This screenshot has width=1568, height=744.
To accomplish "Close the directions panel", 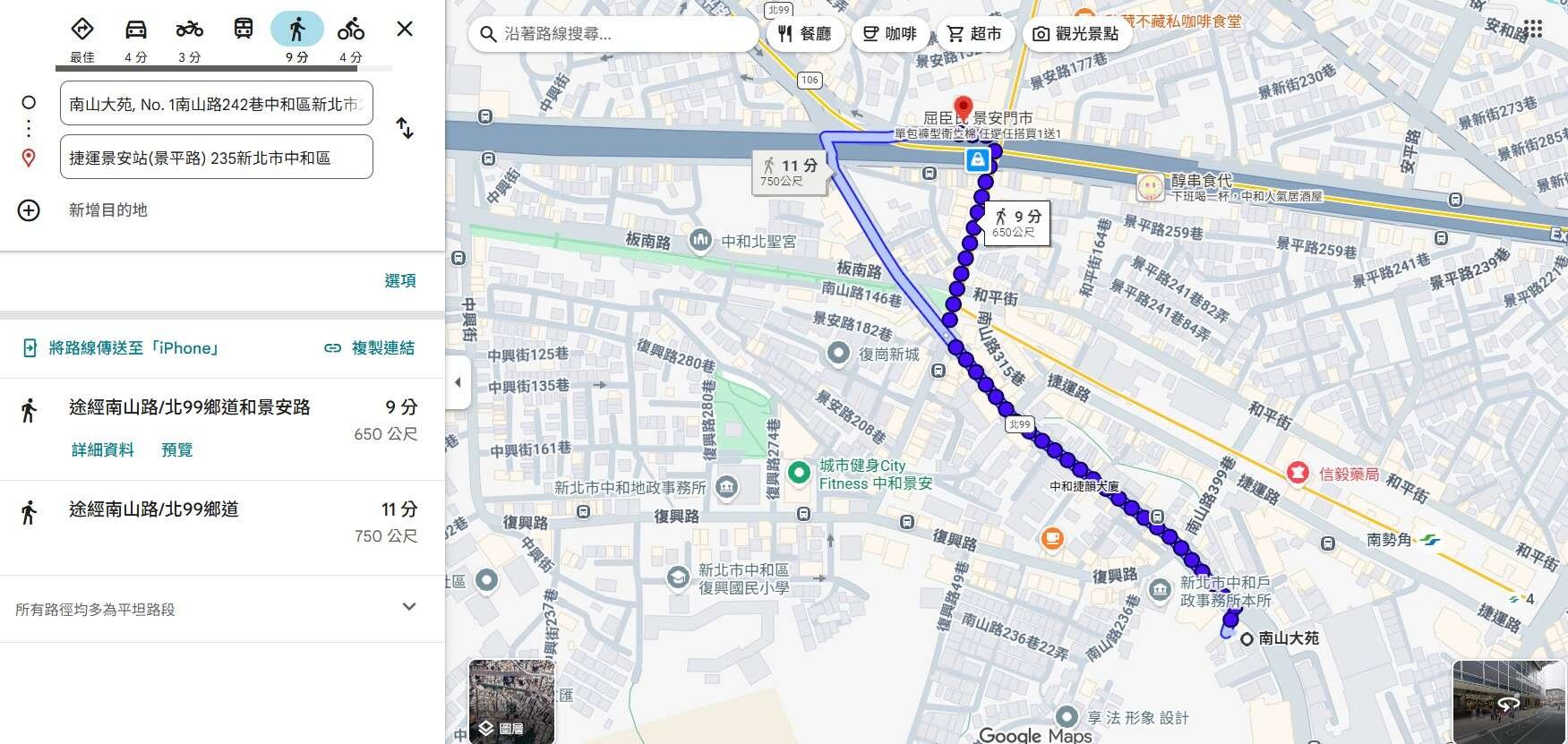I will click(405, 30).
